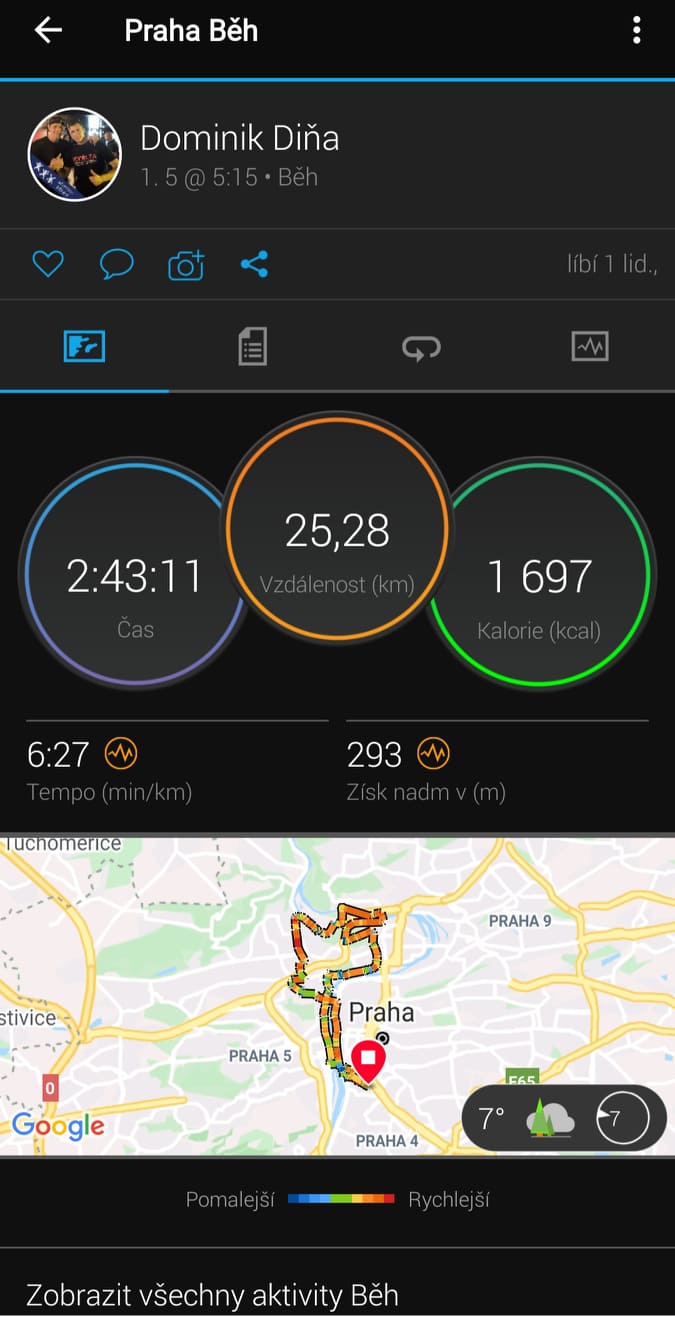The width and height of the screenshot is (675, 1317).
Task: Like this run with the heart icon
Action: (47, 265)
